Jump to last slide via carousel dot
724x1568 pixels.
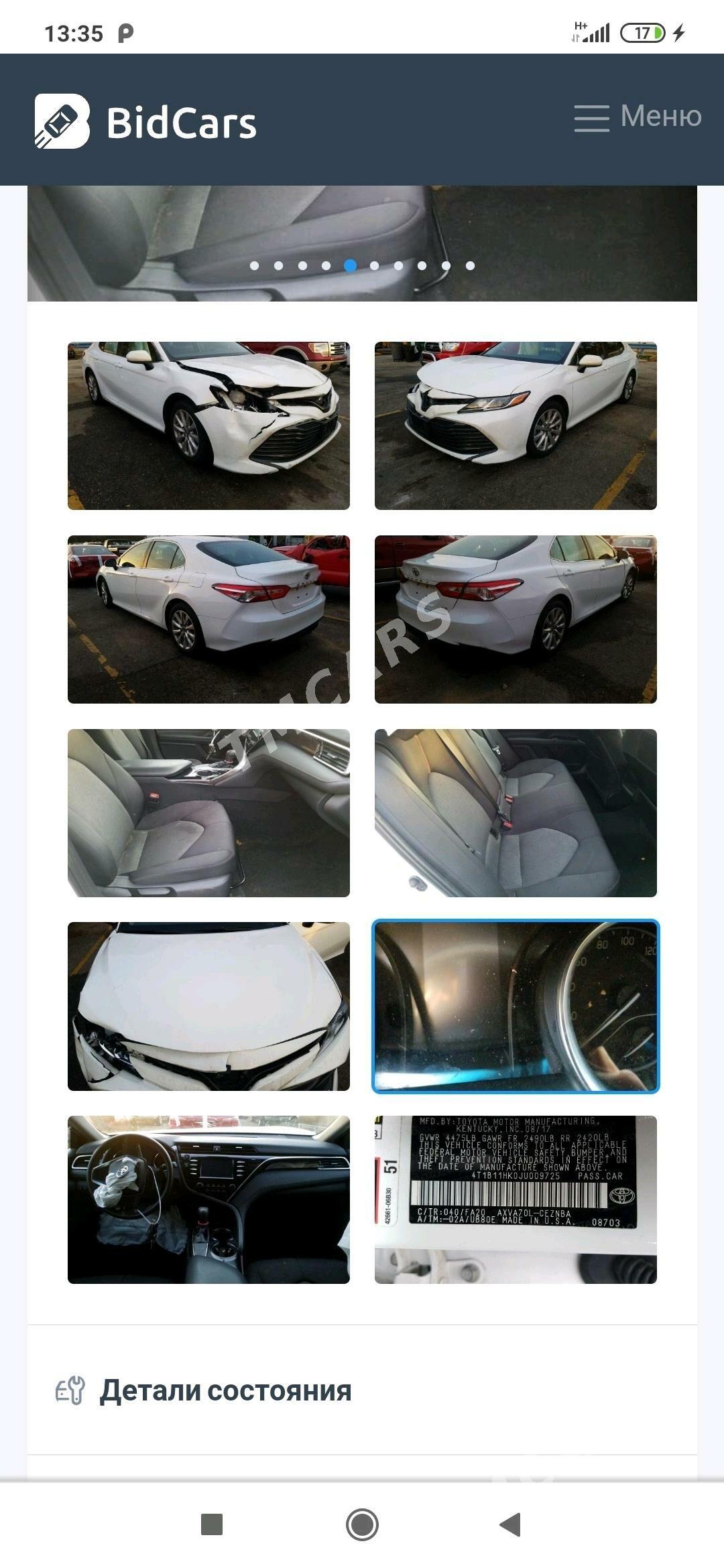(x=470, y=265)
